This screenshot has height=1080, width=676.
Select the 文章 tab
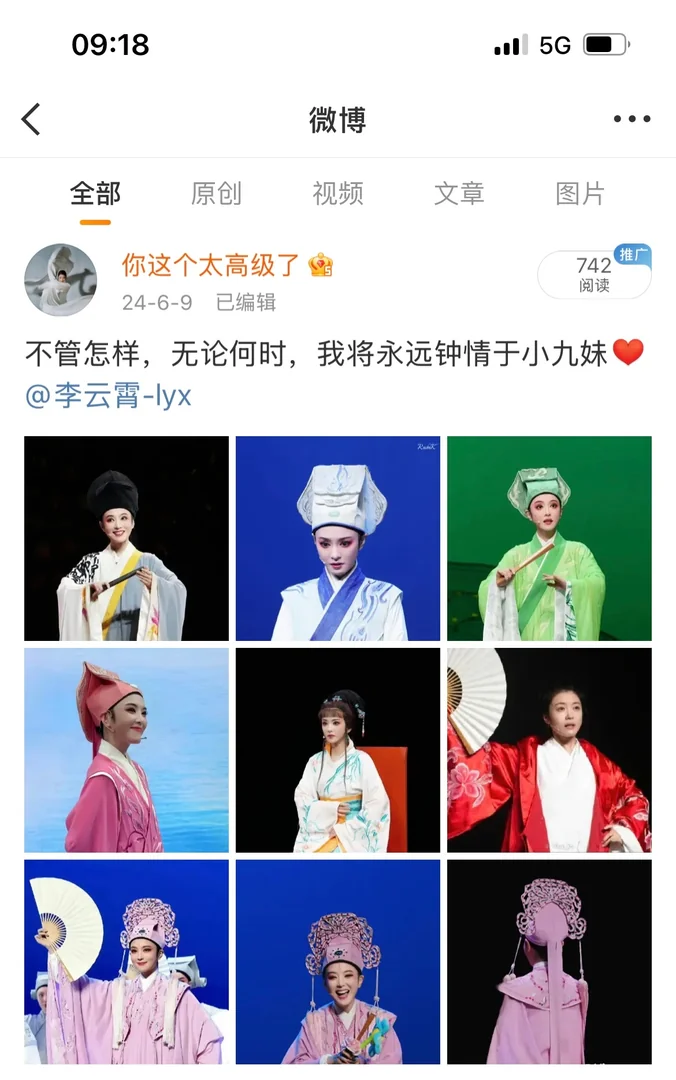pos(459,193)
